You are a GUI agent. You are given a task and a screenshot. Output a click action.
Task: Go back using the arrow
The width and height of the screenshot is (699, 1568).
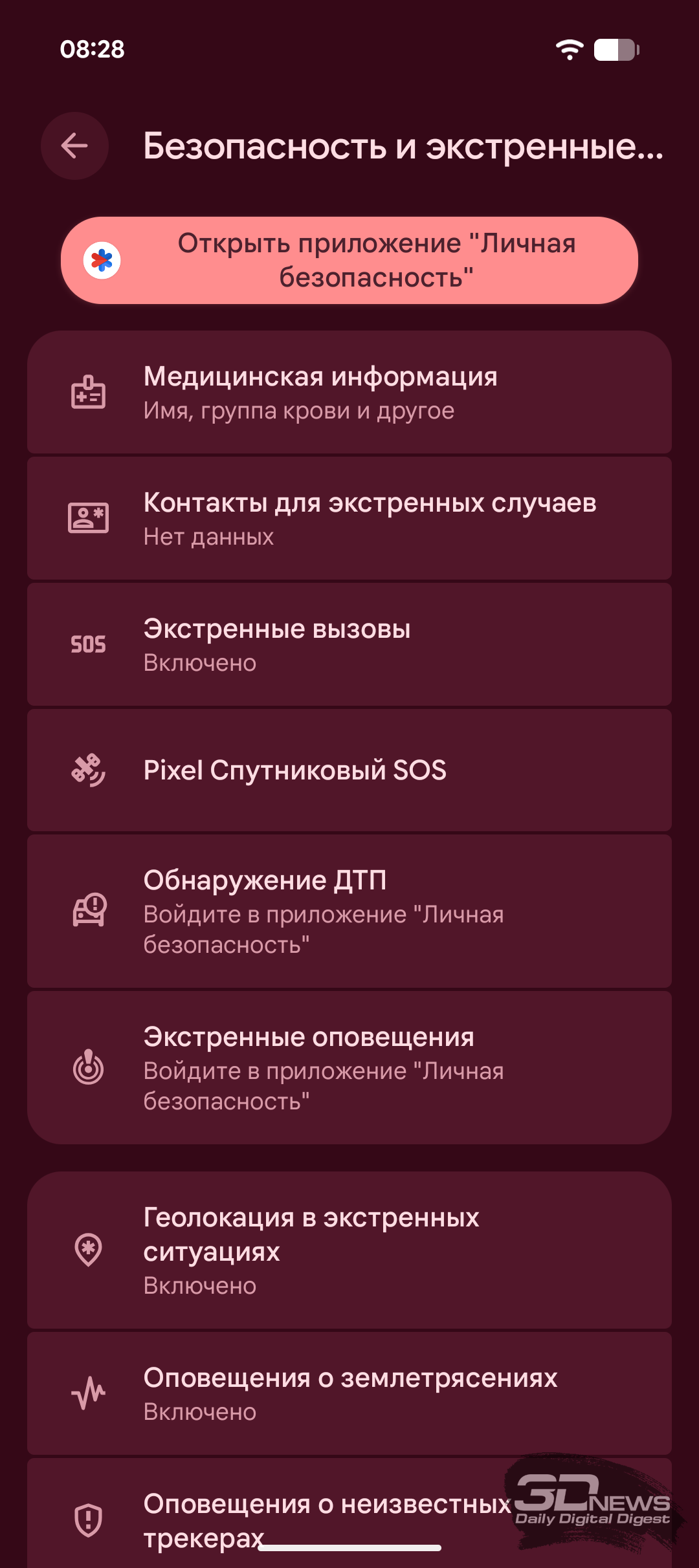pyautogui.click(x=74, y=146)
